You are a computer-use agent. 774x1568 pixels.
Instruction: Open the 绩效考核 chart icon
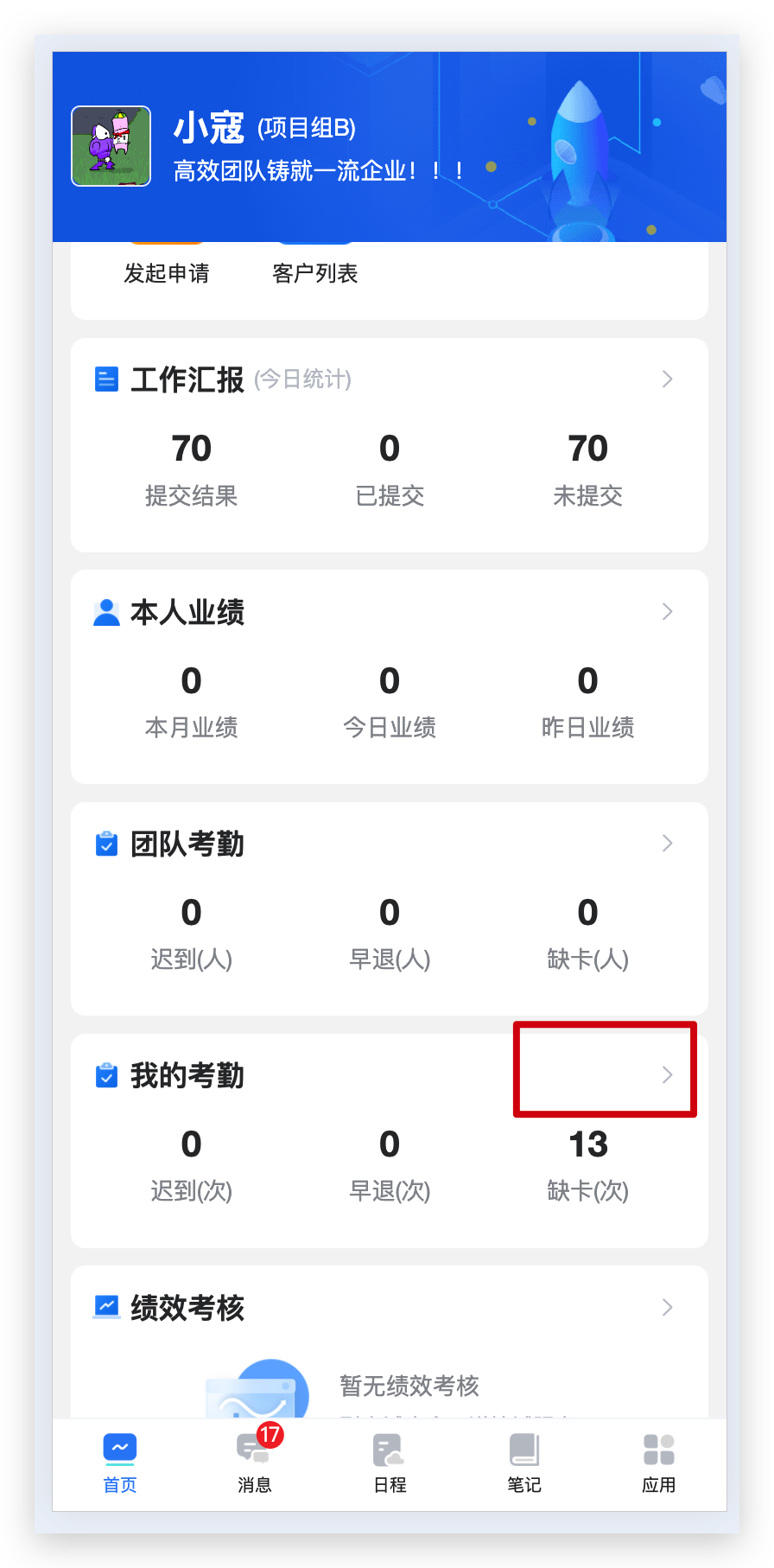[x=105, y=1307]
